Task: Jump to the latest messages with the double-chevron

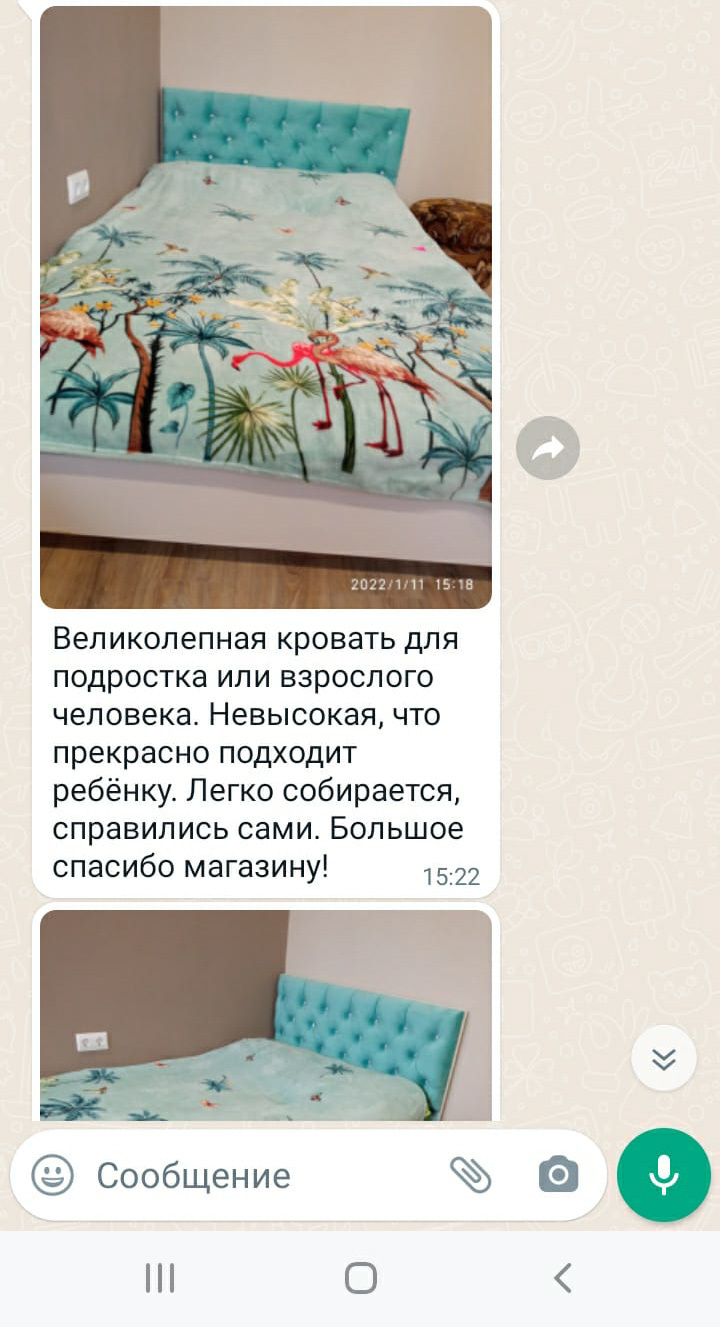Action: (x=664, y=1058)
